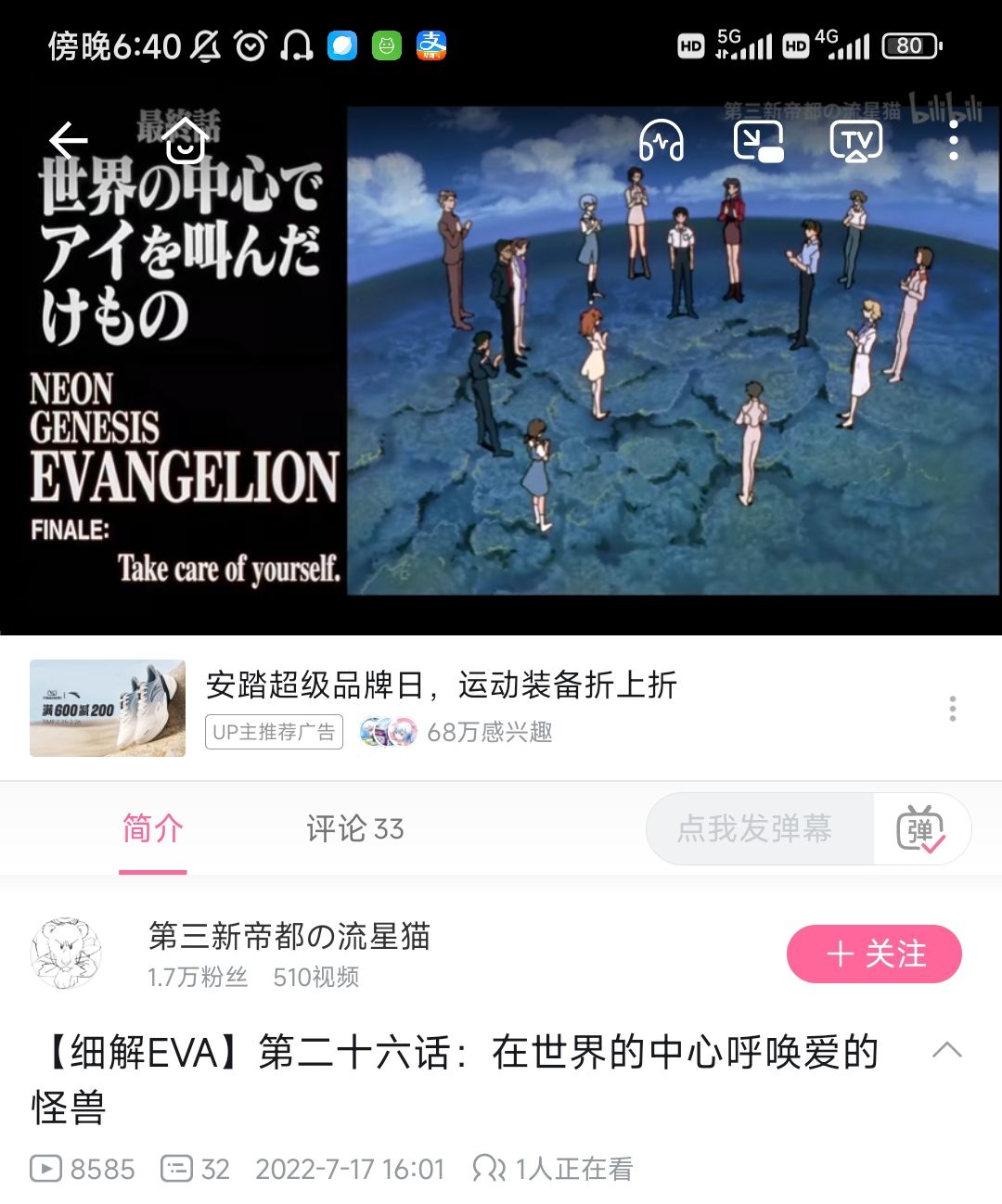Stay on the 简介 intro tab
The image size is (1002, 1204).
152,828
